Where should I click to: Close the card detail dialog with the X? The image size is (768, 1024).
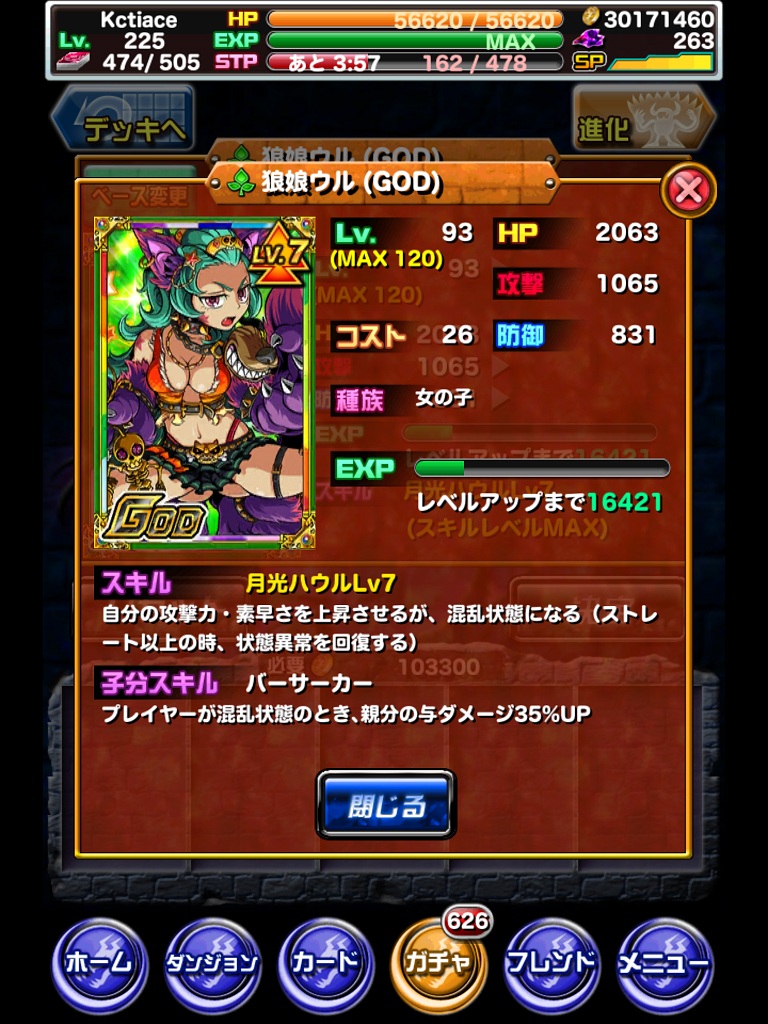pyautogui.click(x=689, y=190)
